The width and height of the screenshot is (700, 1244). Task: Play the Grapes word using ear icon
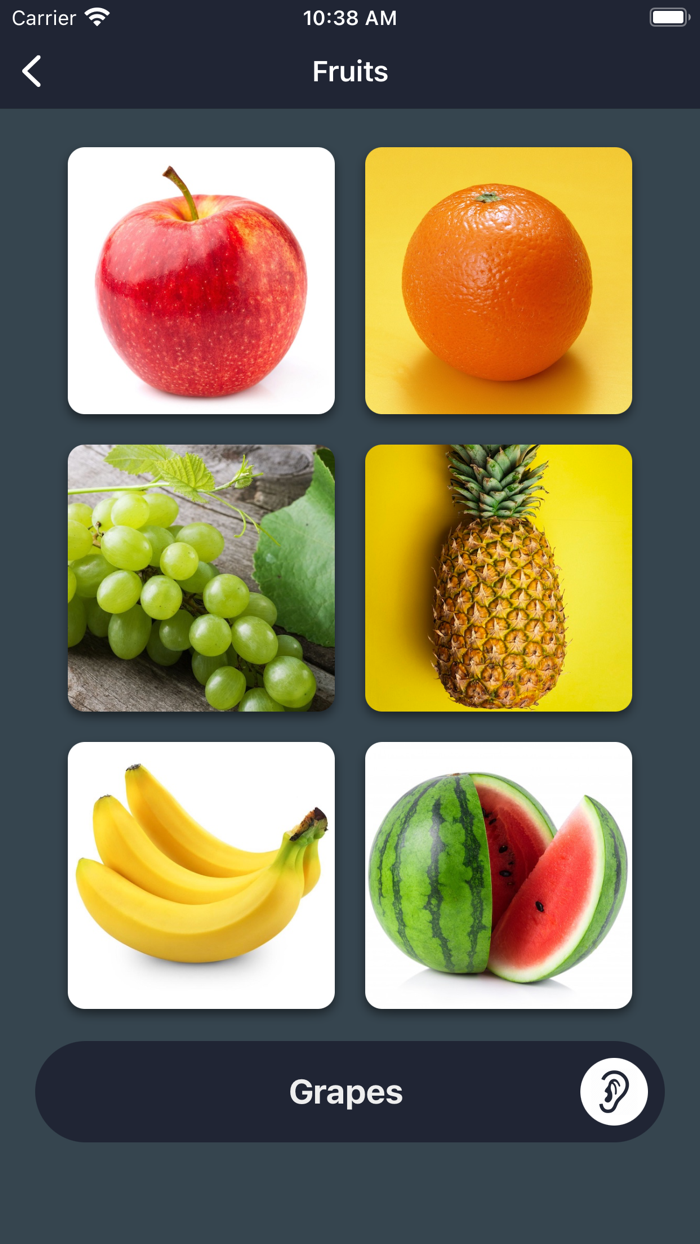click(614, 1092)
